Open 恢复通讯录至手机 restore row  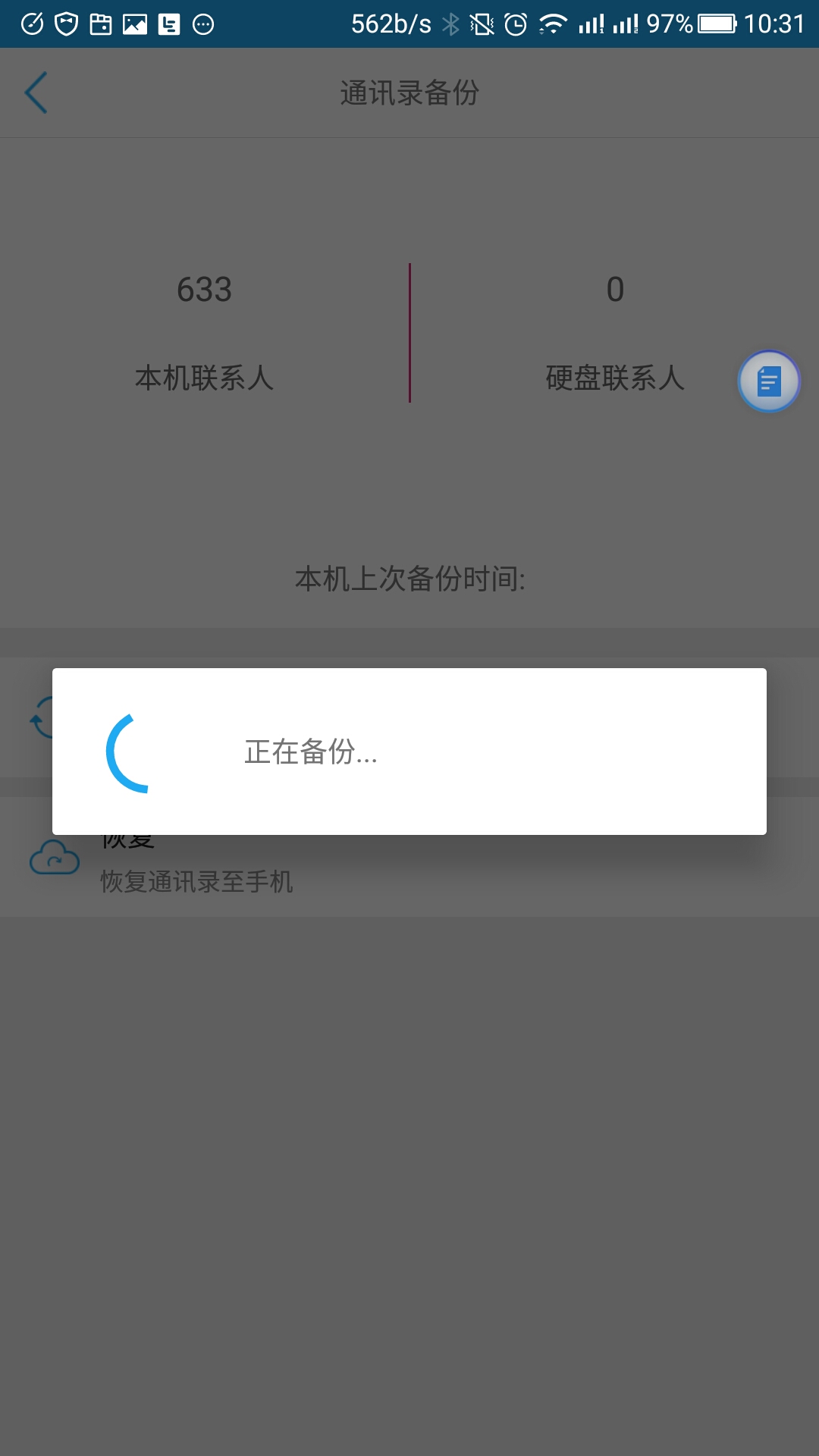[x=409, y=857]
